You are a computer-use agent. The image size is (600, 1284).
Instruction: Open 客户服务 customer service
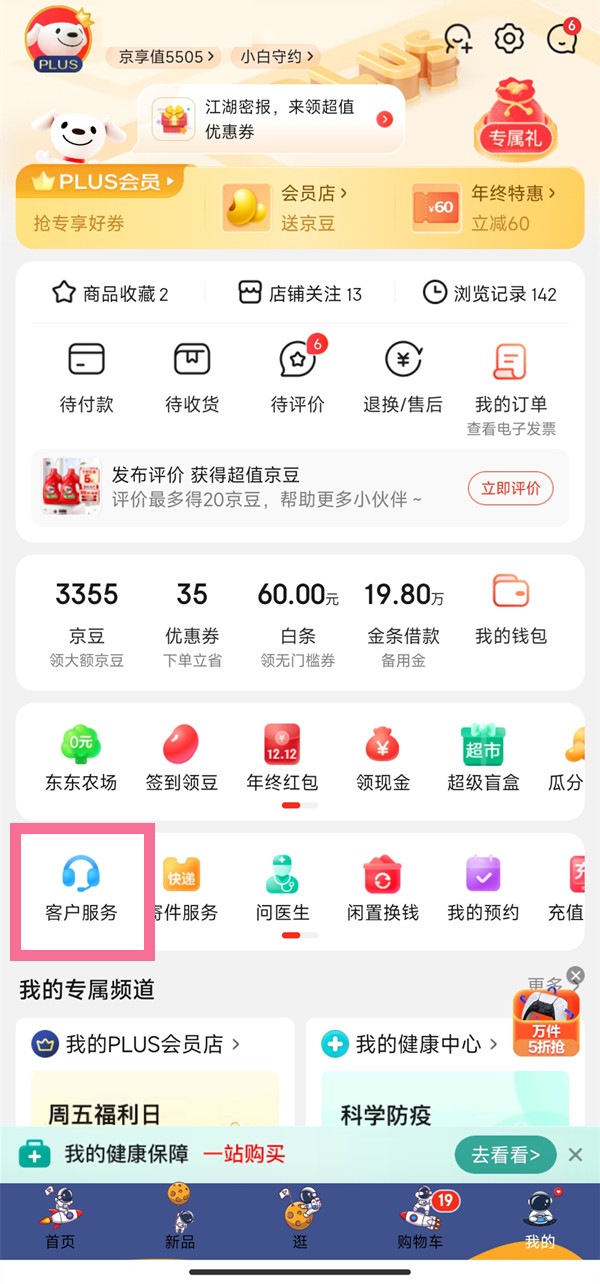pos(81,887)
